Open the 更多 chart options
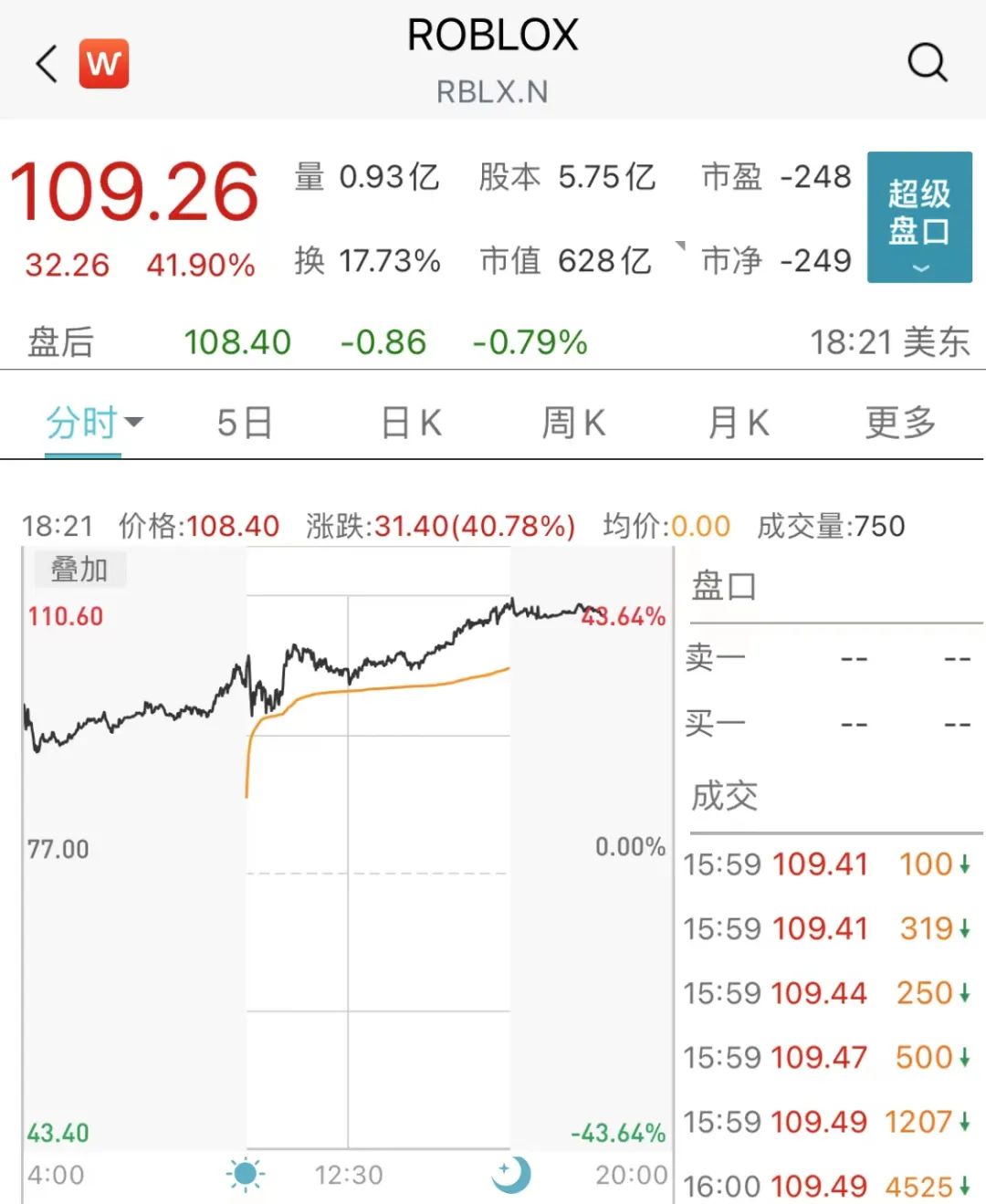Screen dimensions: 986x1204 pyautogui.click(x=900, y=423)
